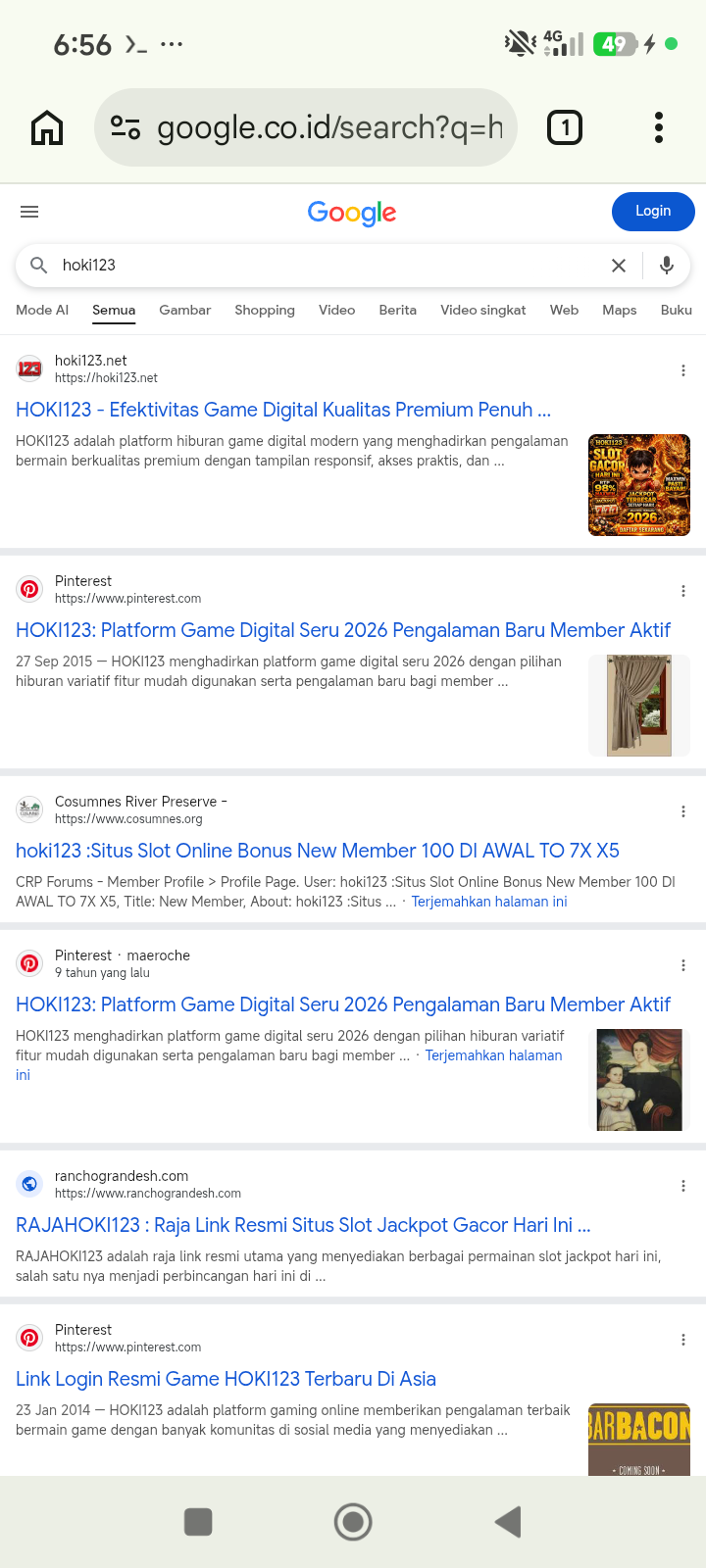Go back with the system back button
The image size is (706, 1568).
[508, 1522]
